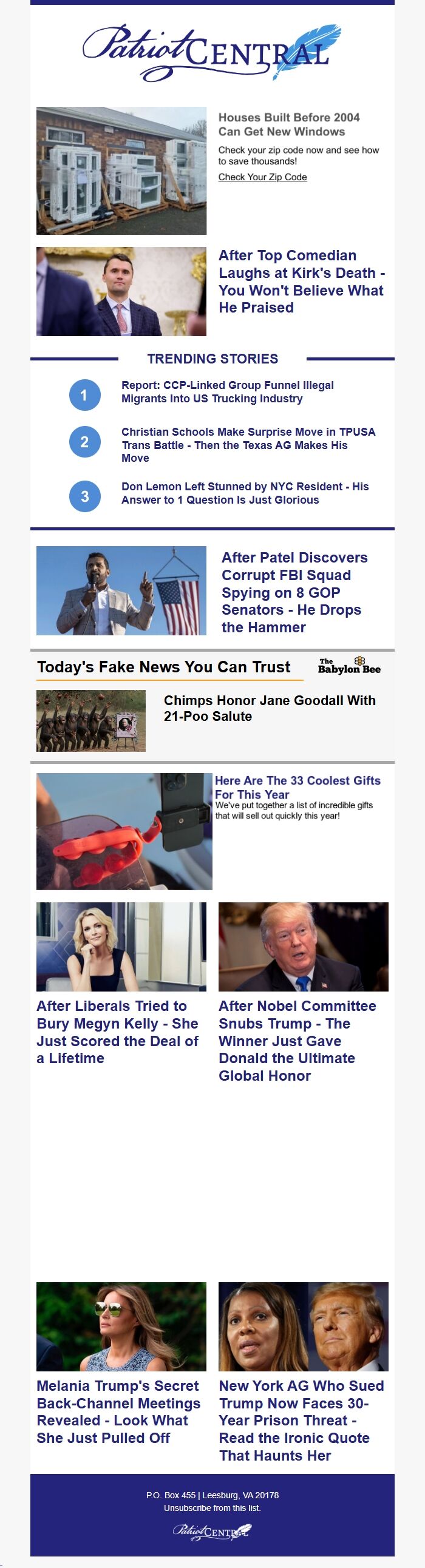Screen dimensions: 425x1568
Task: Open the Patel Discovers Corrupt FBI Squad headline
Action: click(x=294, y=592)
